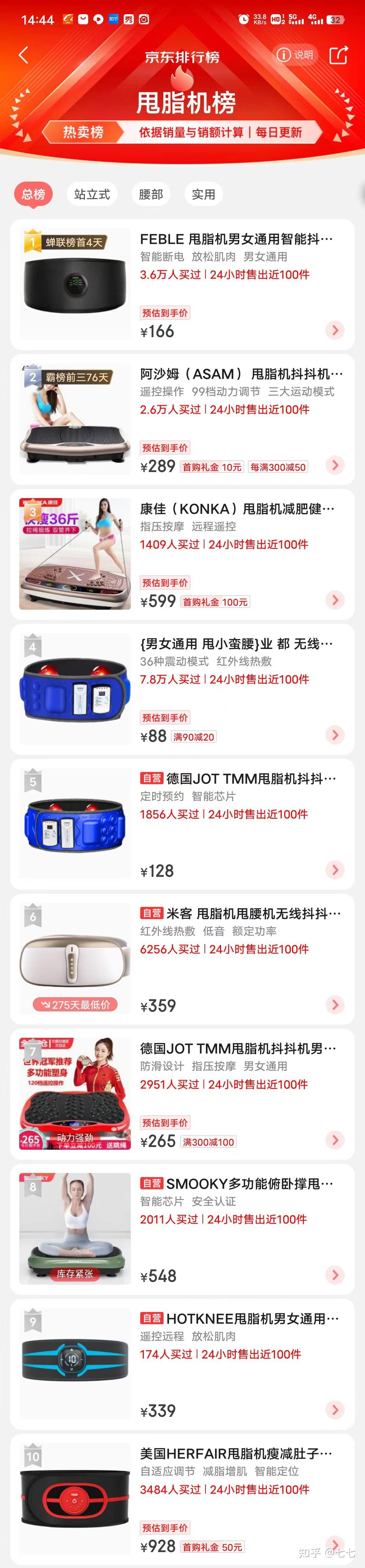Go back using the top-left arrow

[23, 55]
